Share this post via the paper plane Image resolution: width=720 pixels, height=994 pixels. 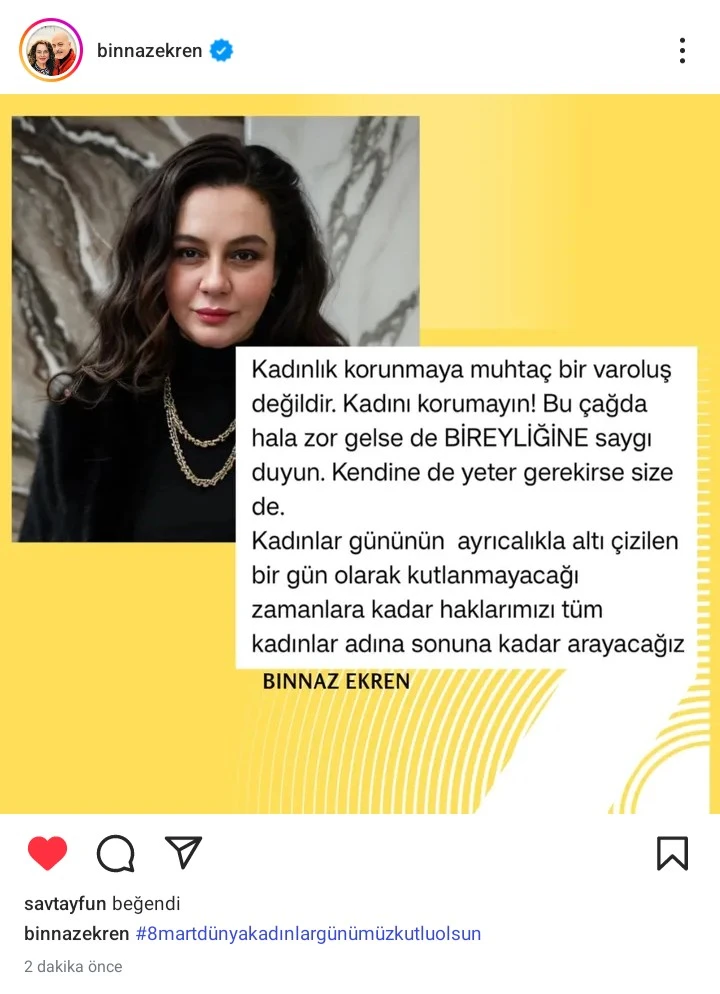184,852
